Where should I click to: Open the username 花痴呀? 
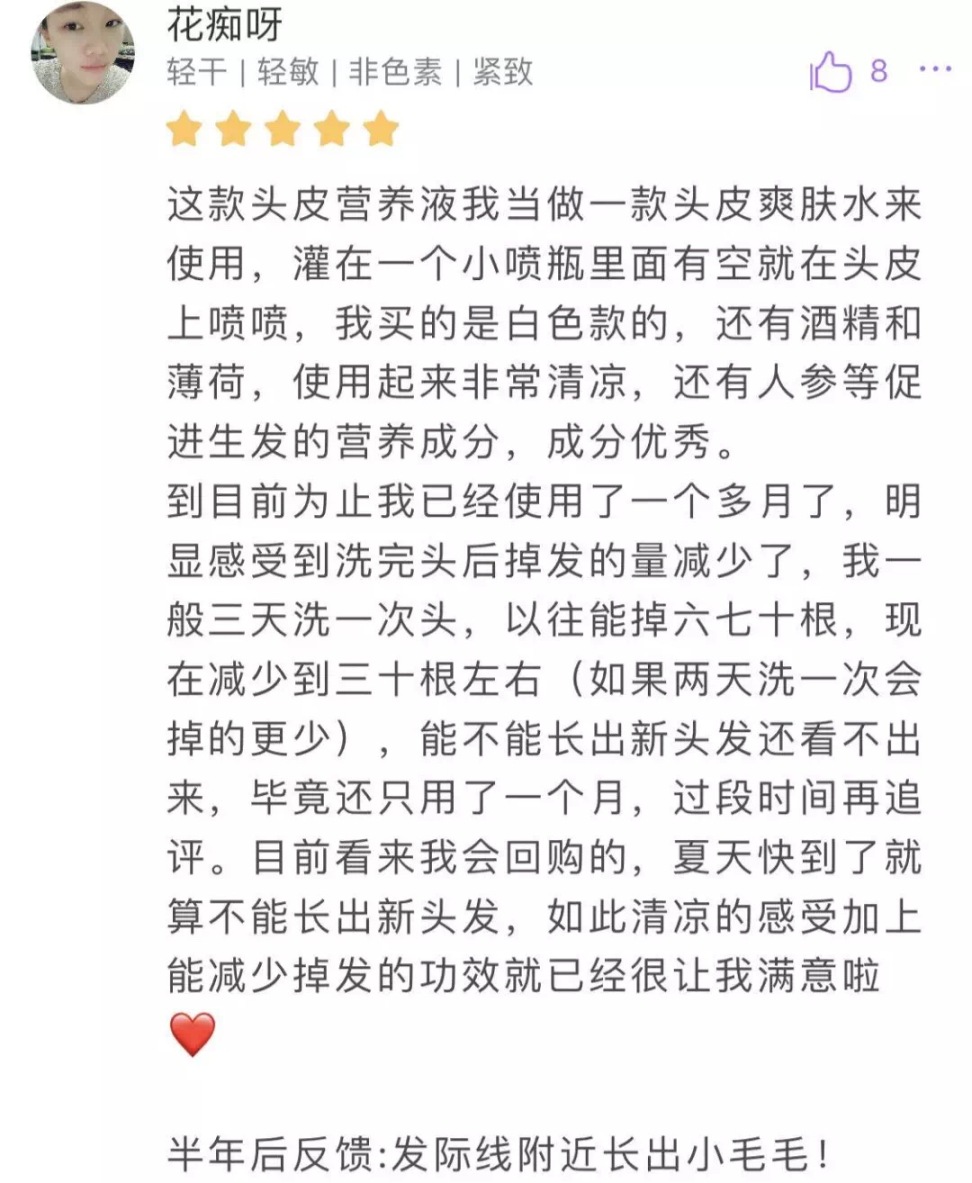point(224,25)
